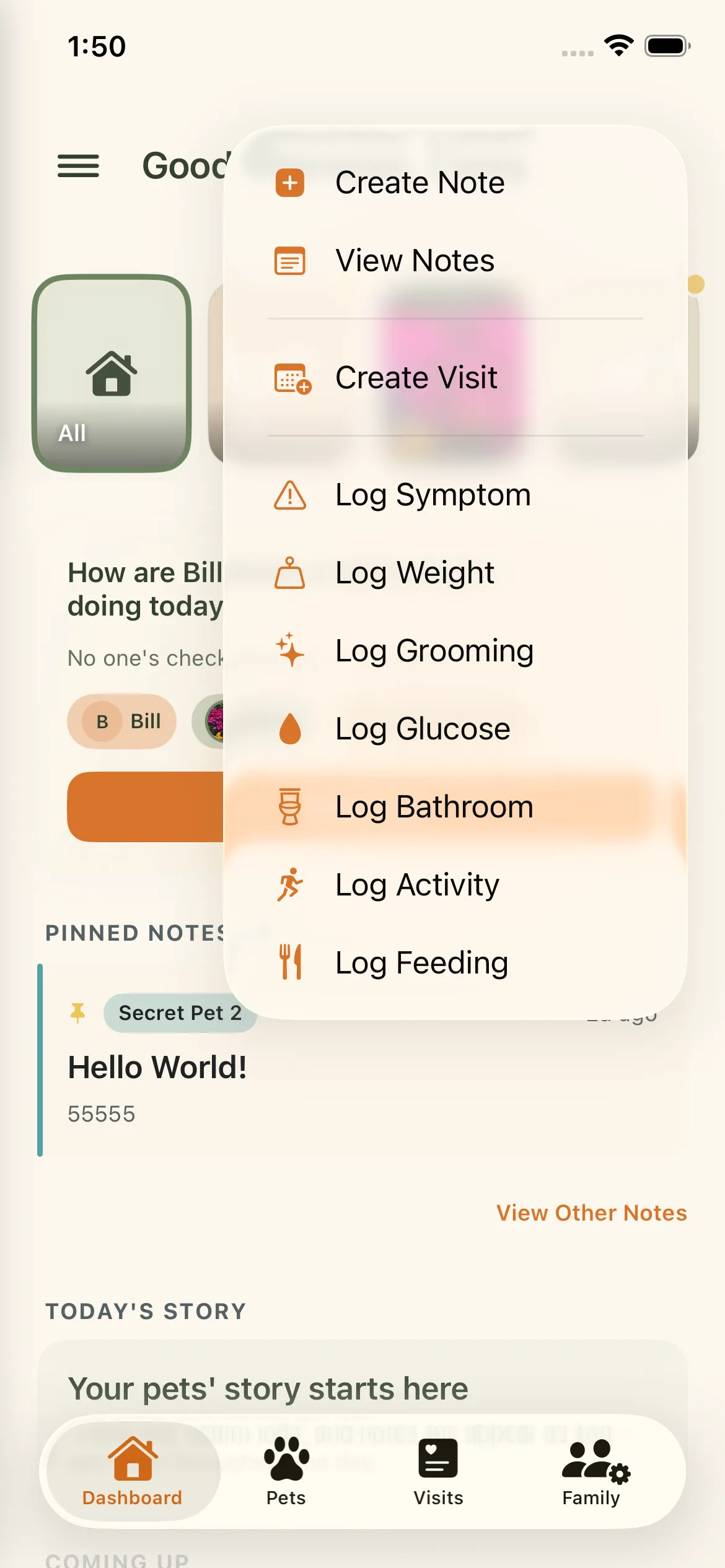Open View Other Notes link
725x1568 pixels.
(x=591, y=1213)
